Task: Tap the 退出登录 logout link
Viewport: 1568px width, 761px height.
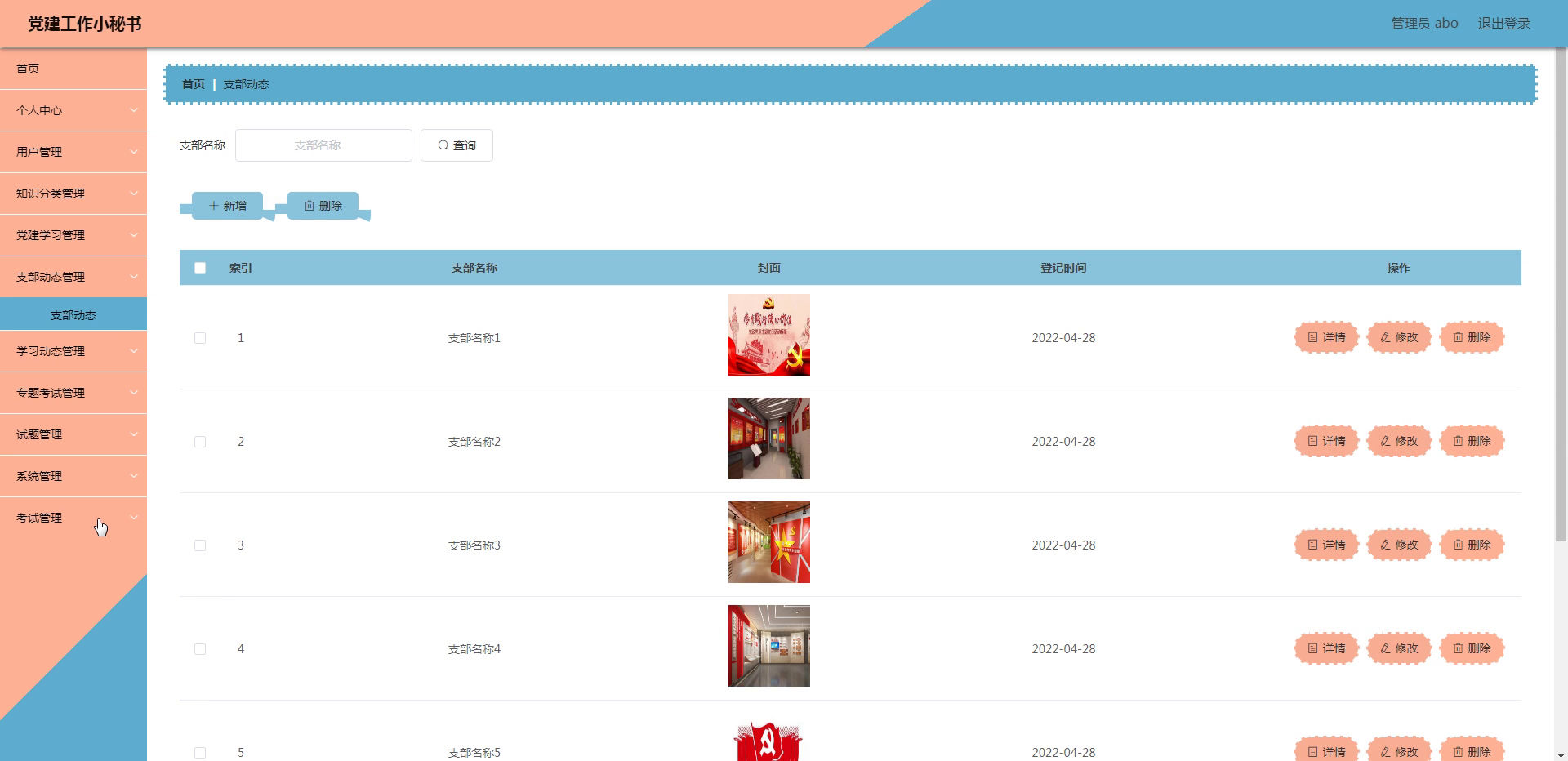Action: 1503,24
